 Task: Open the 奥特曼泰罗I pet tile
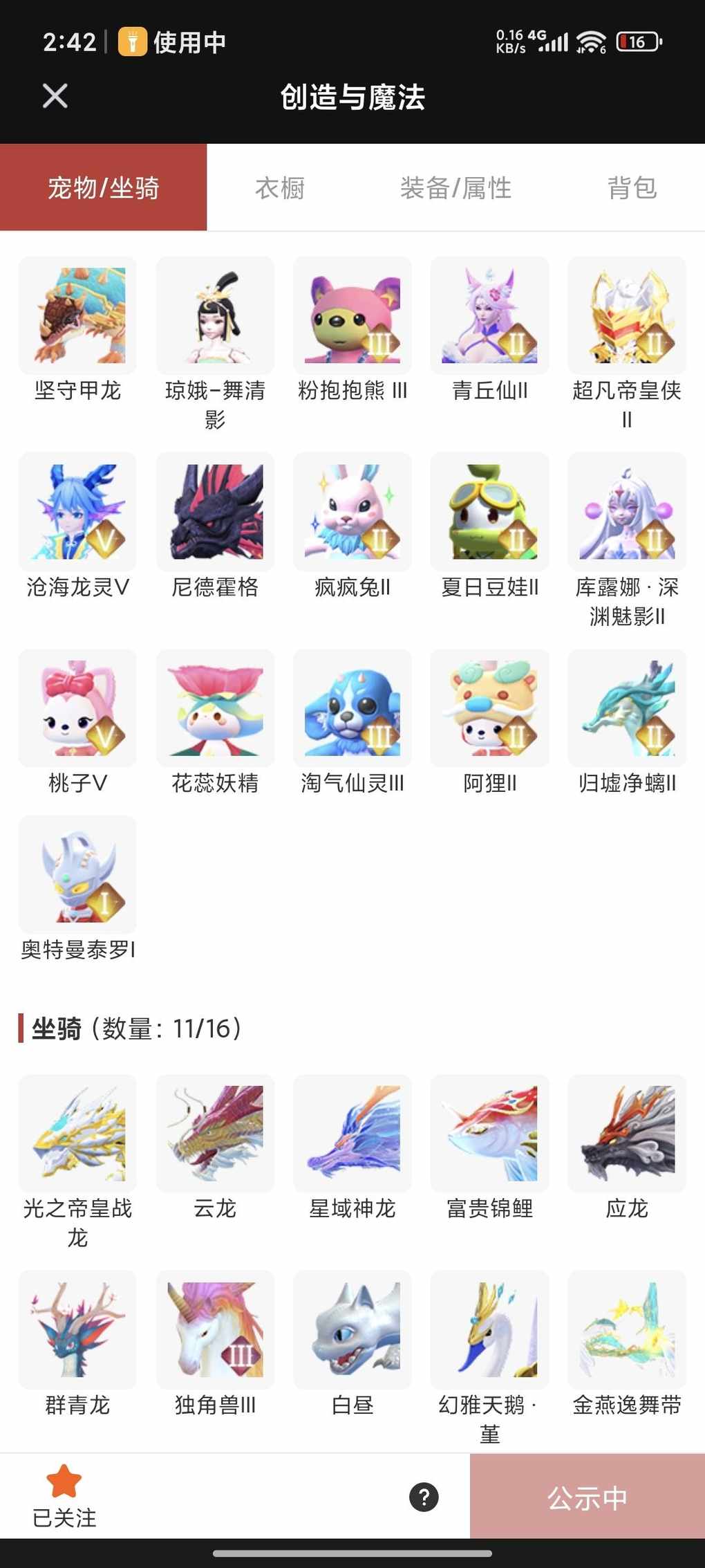77,875
